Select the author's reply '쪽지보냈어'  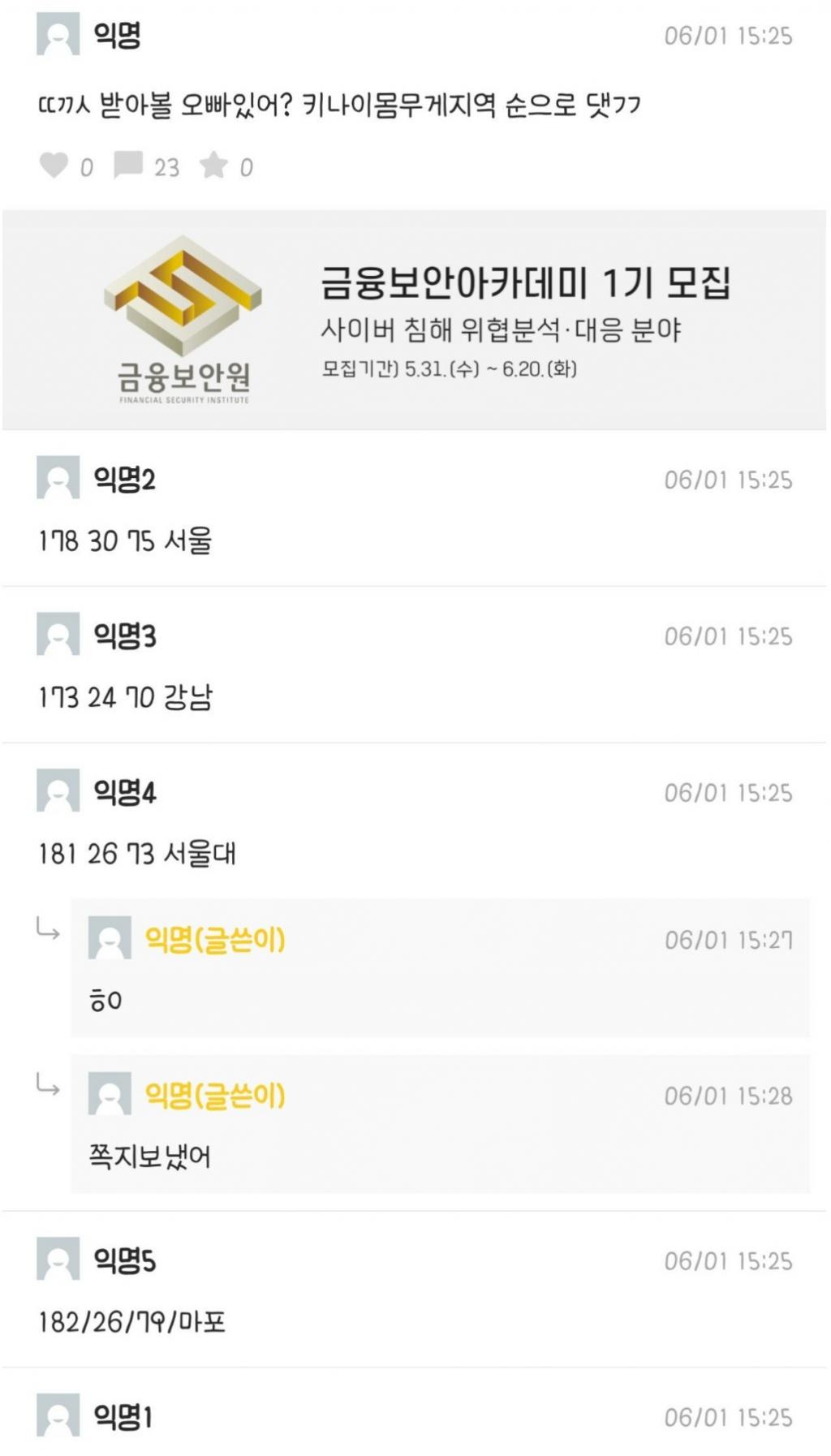[150, 1157]
